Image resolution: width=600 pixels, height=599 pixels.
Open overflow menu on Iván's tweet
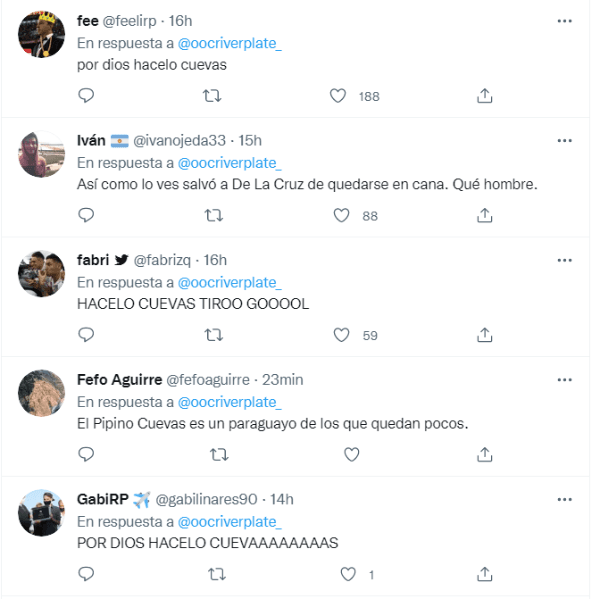coord(564,139)
